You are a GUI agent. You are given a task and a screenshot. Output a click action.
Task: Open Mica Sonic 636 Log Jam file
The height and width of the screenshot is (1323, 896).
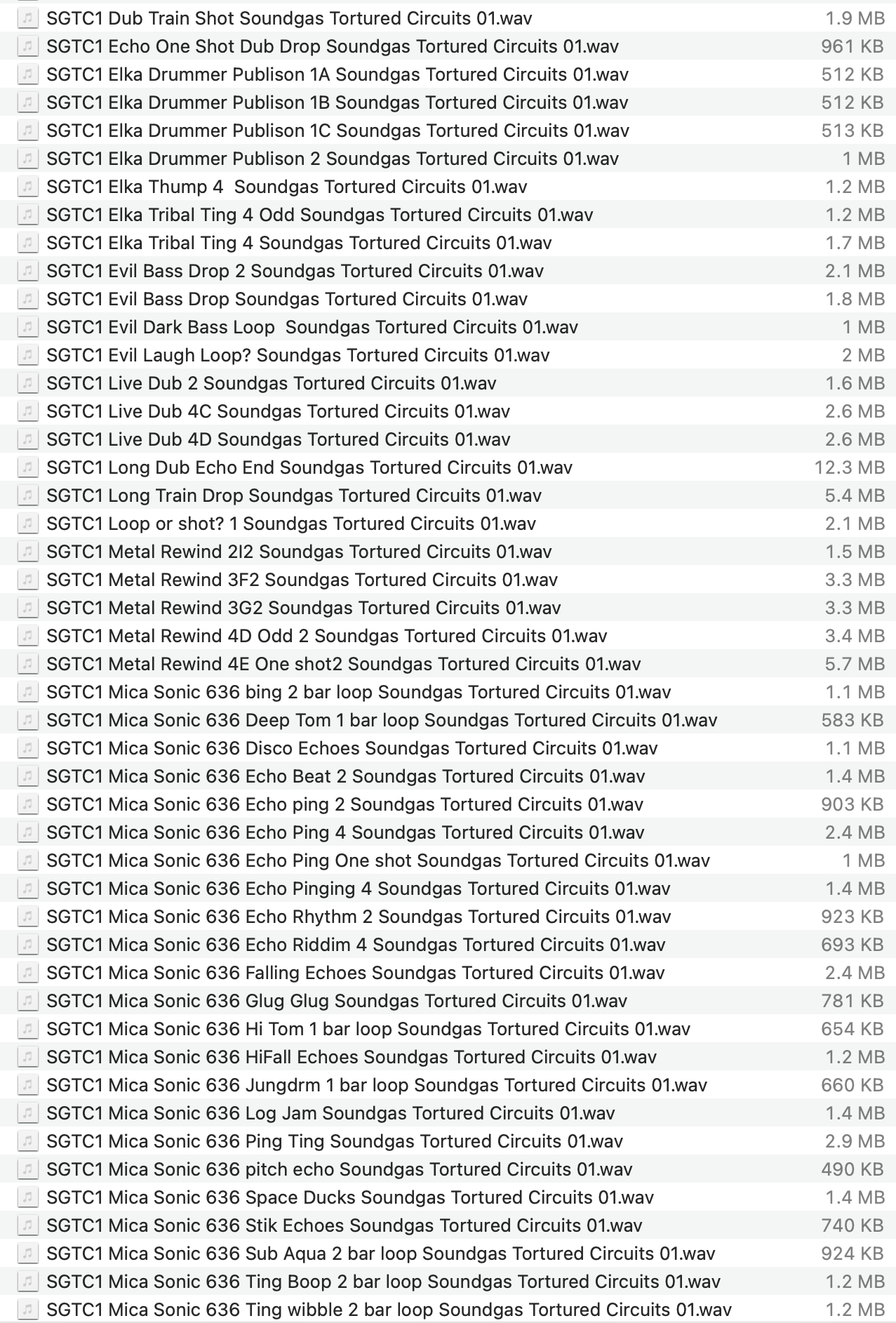(330, 1113)
